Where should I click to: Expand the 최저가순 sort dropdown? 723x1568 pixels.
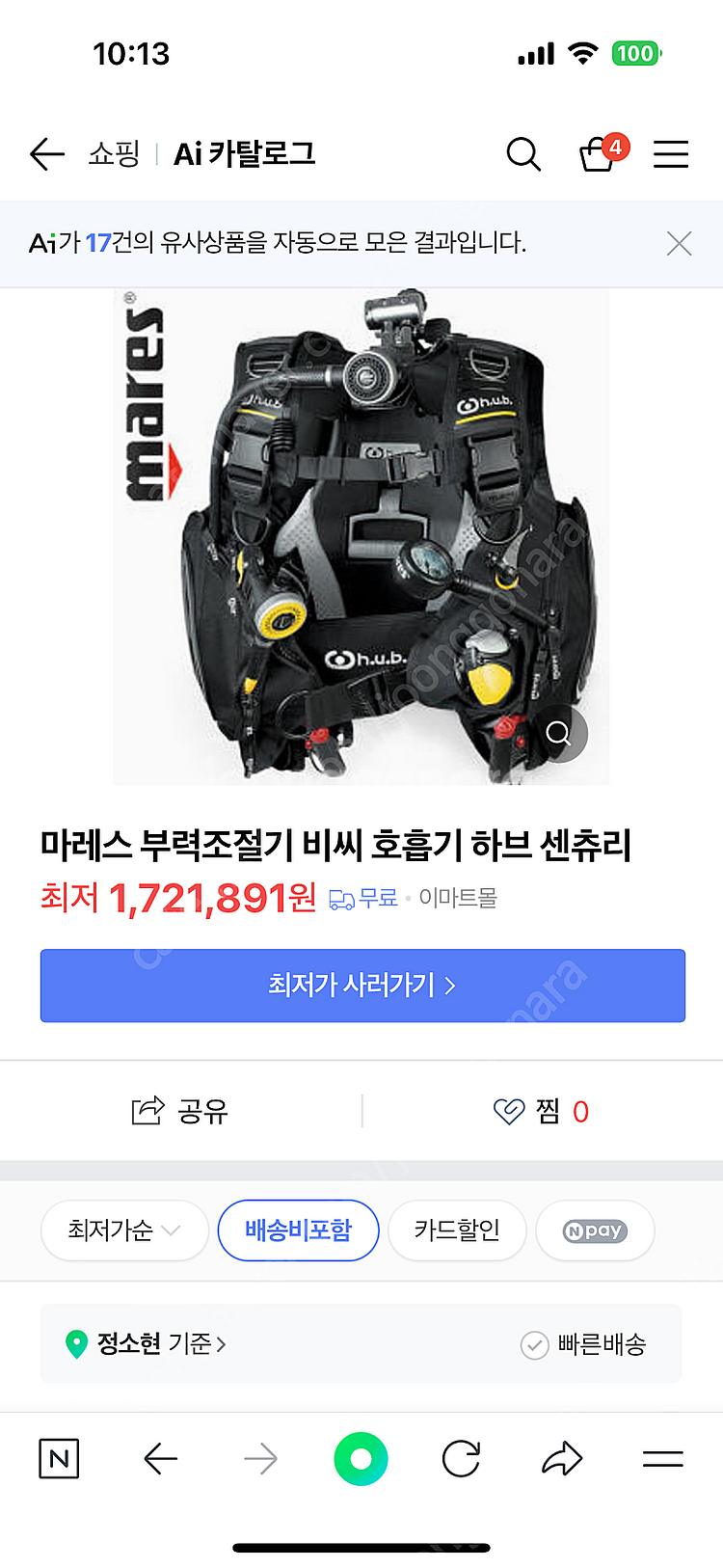point(124,1230)
